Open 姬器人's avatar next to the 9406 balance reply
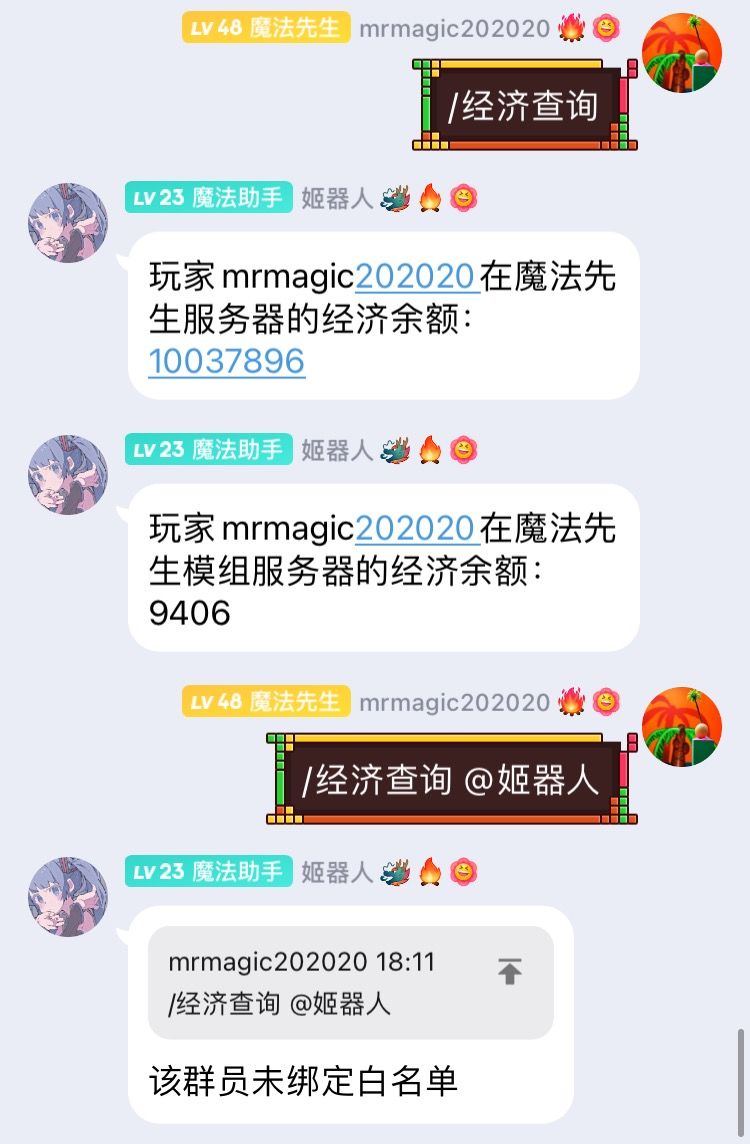 click(68, 474)
